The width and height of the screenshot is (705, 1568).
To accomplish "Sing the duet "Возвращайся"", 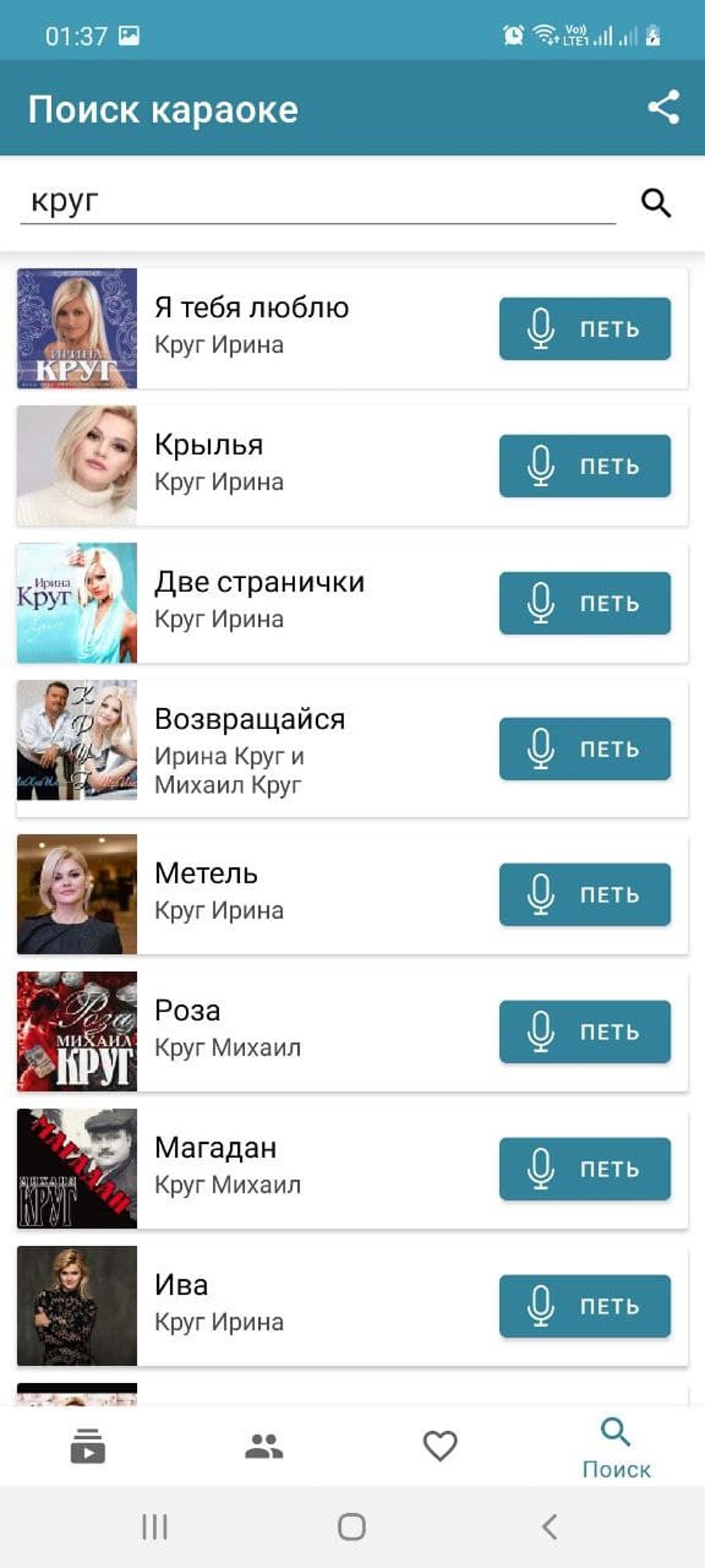I will tap(585, 749).
